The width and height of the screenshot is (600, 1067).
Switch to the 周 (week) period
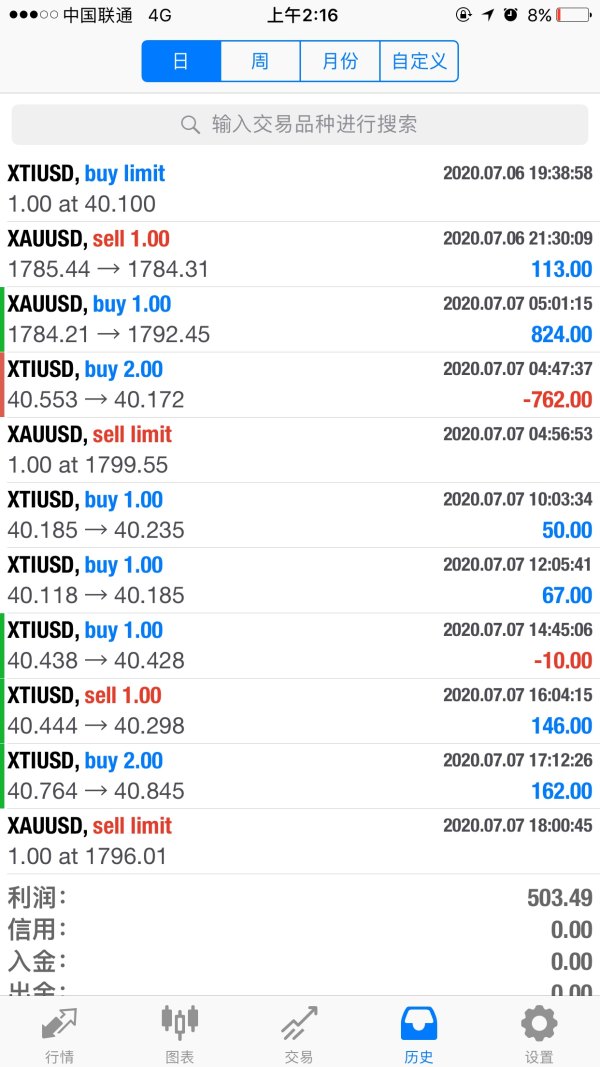tap(260, 61)
